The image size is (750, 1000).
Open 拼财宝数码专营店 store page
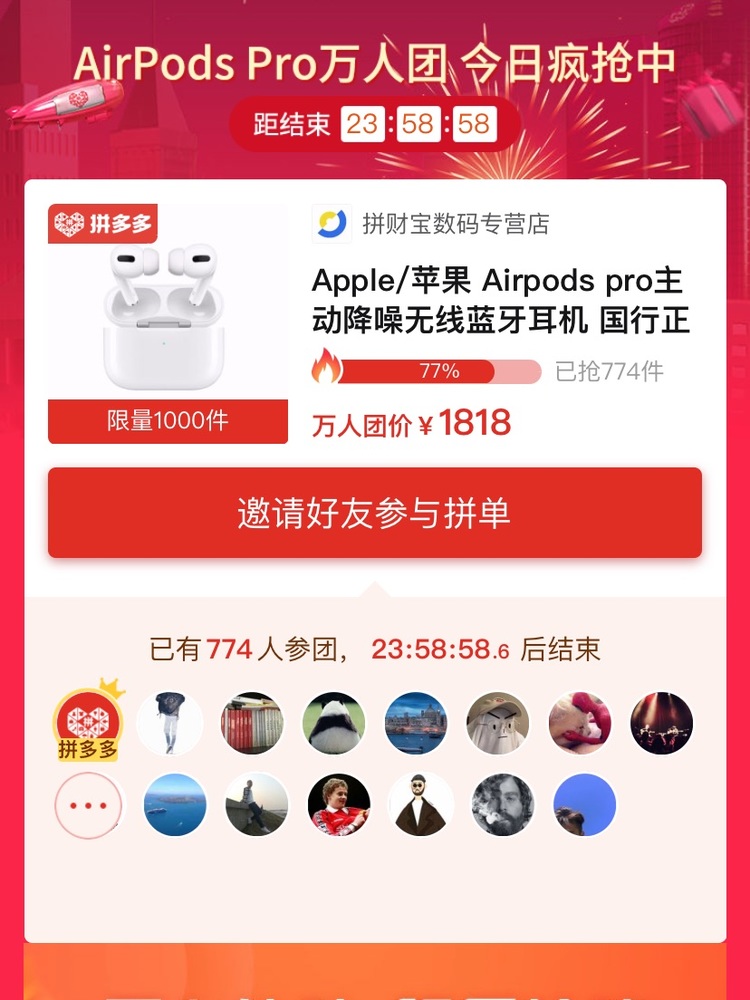click(455, 224)
